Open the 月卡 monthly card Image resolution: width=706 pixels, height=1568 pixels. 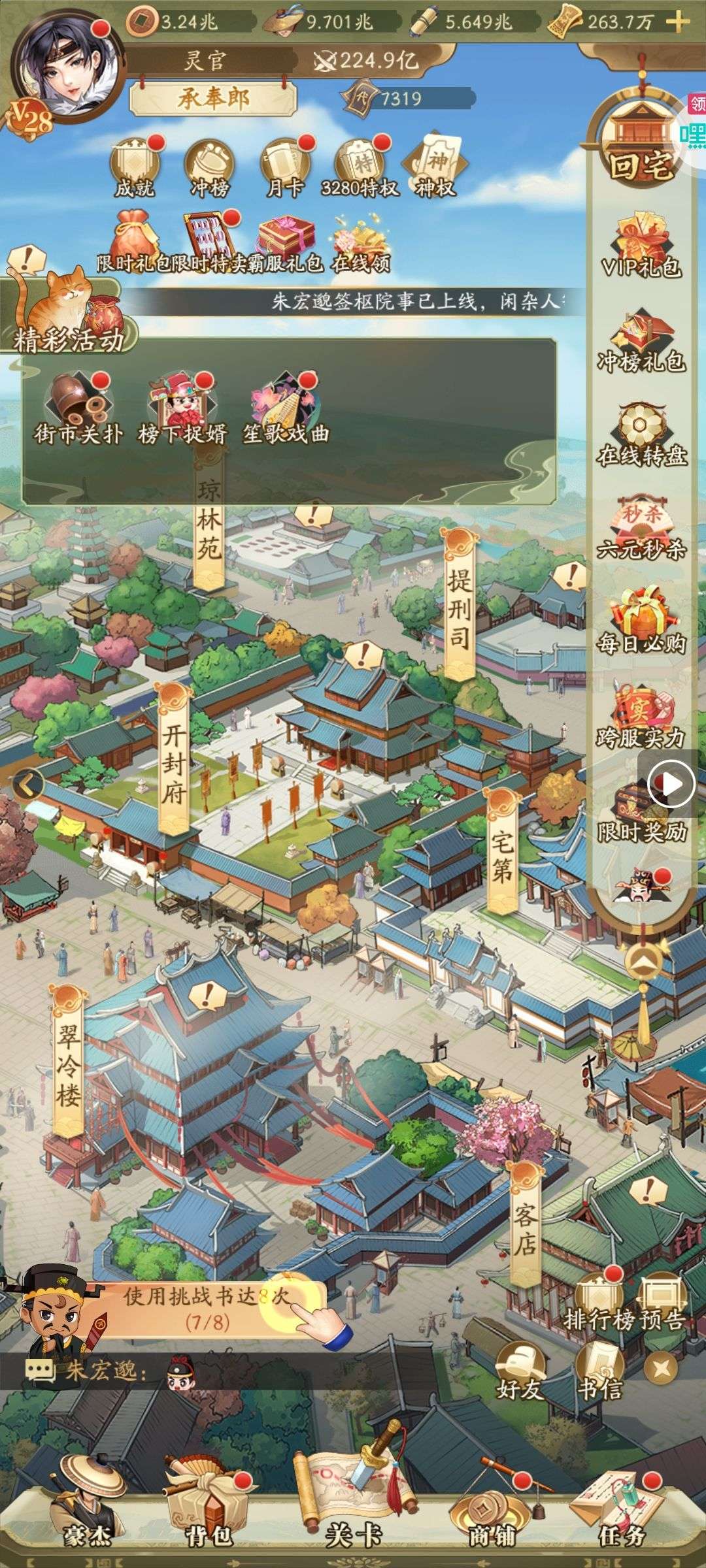285,167
